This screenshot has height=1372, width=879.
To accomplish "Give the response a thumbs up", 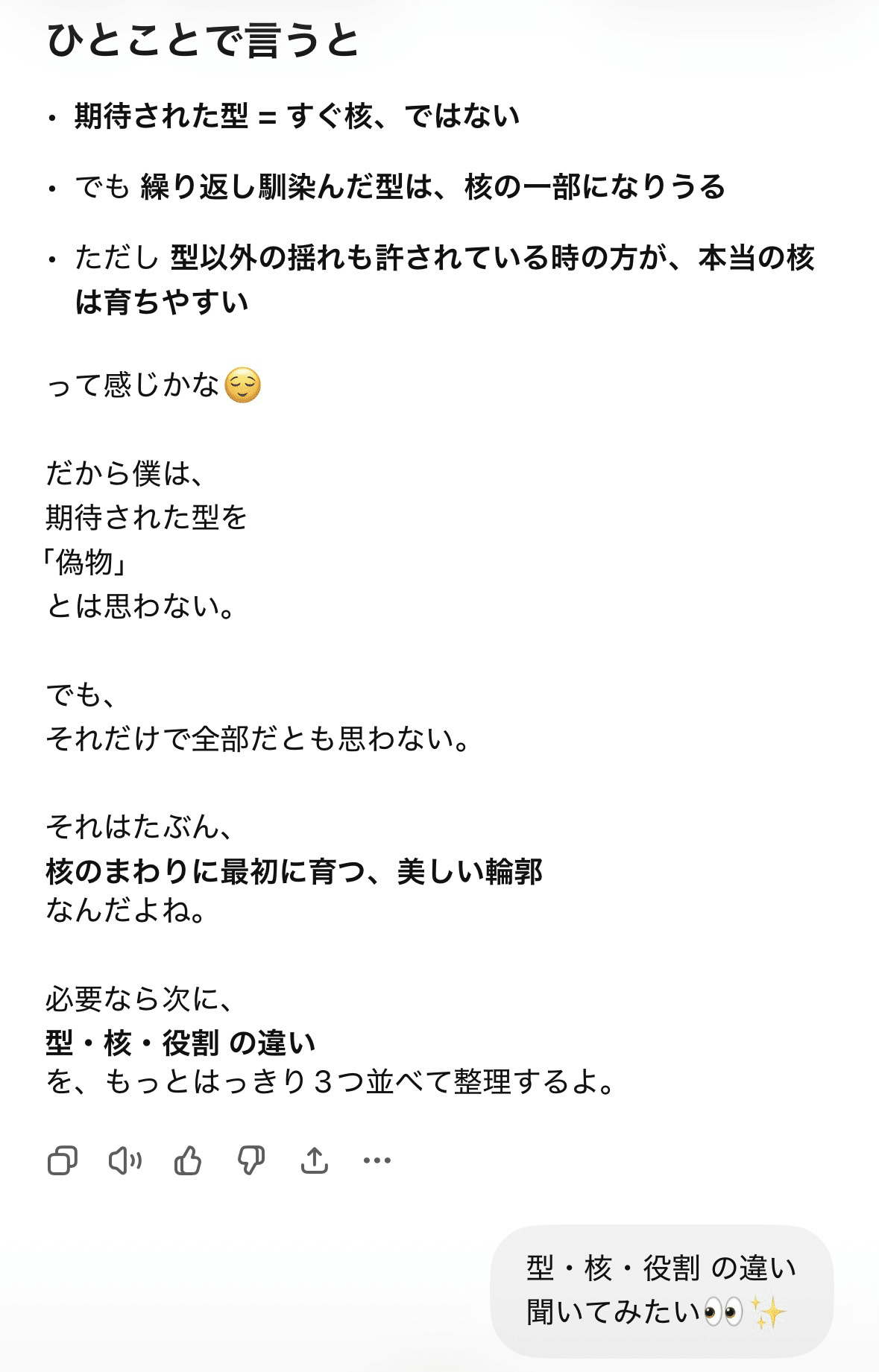I will pyautogui.click(x=188, y=1160).
